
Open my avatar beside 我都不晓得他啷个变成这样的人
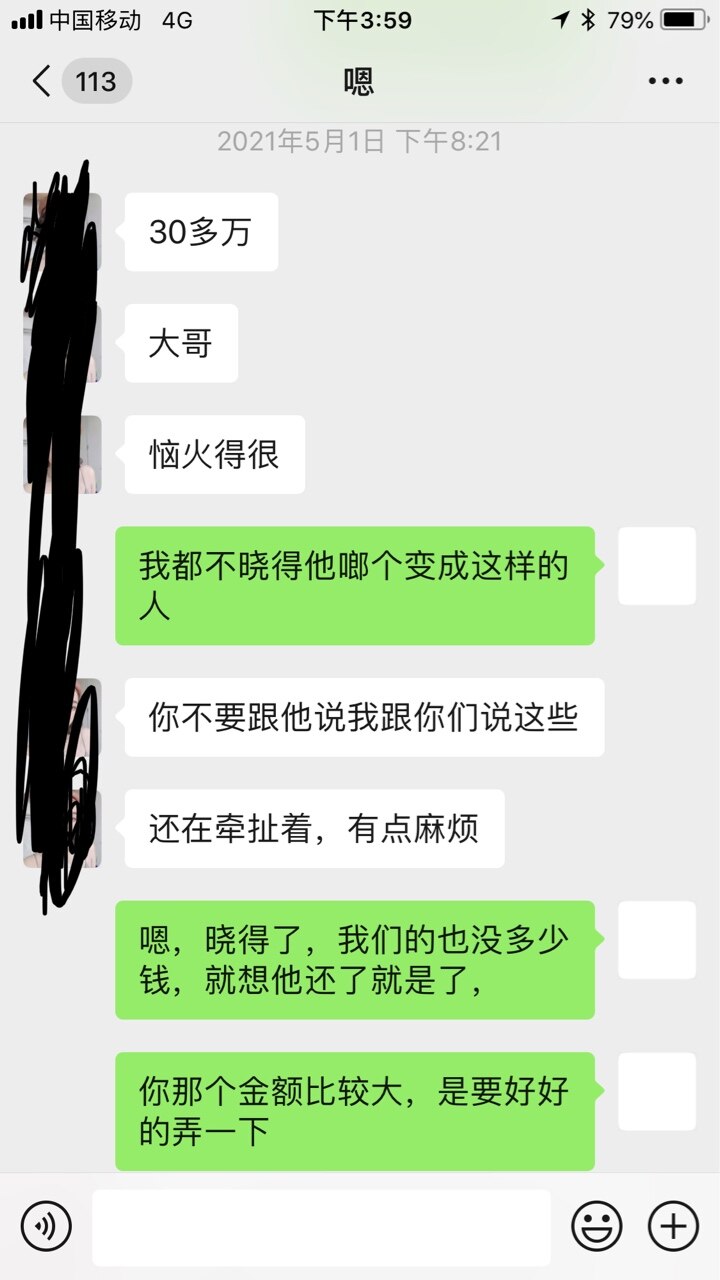(656, 566)
